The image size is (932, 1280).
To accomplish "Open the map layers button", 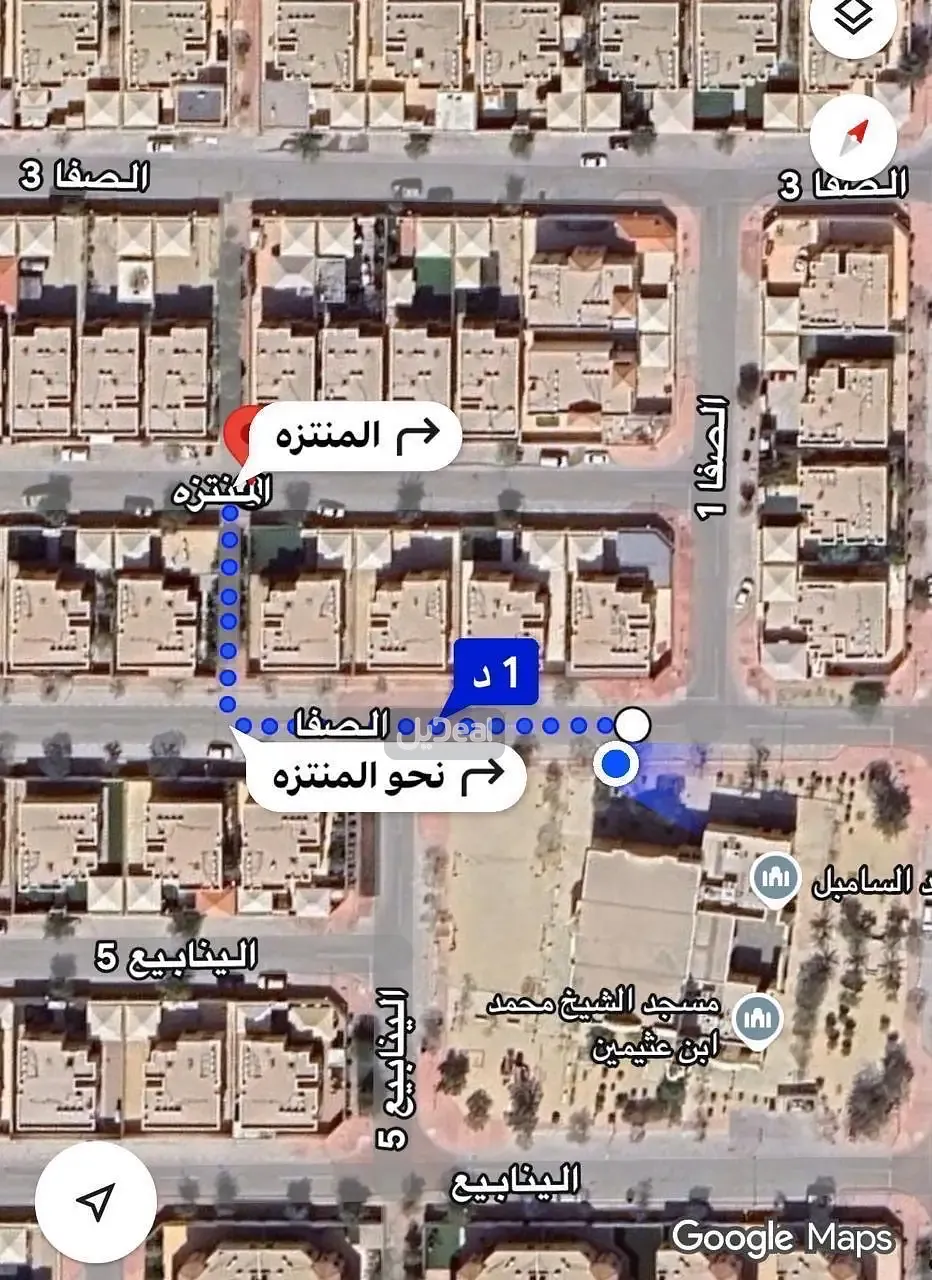I will 853,19.
